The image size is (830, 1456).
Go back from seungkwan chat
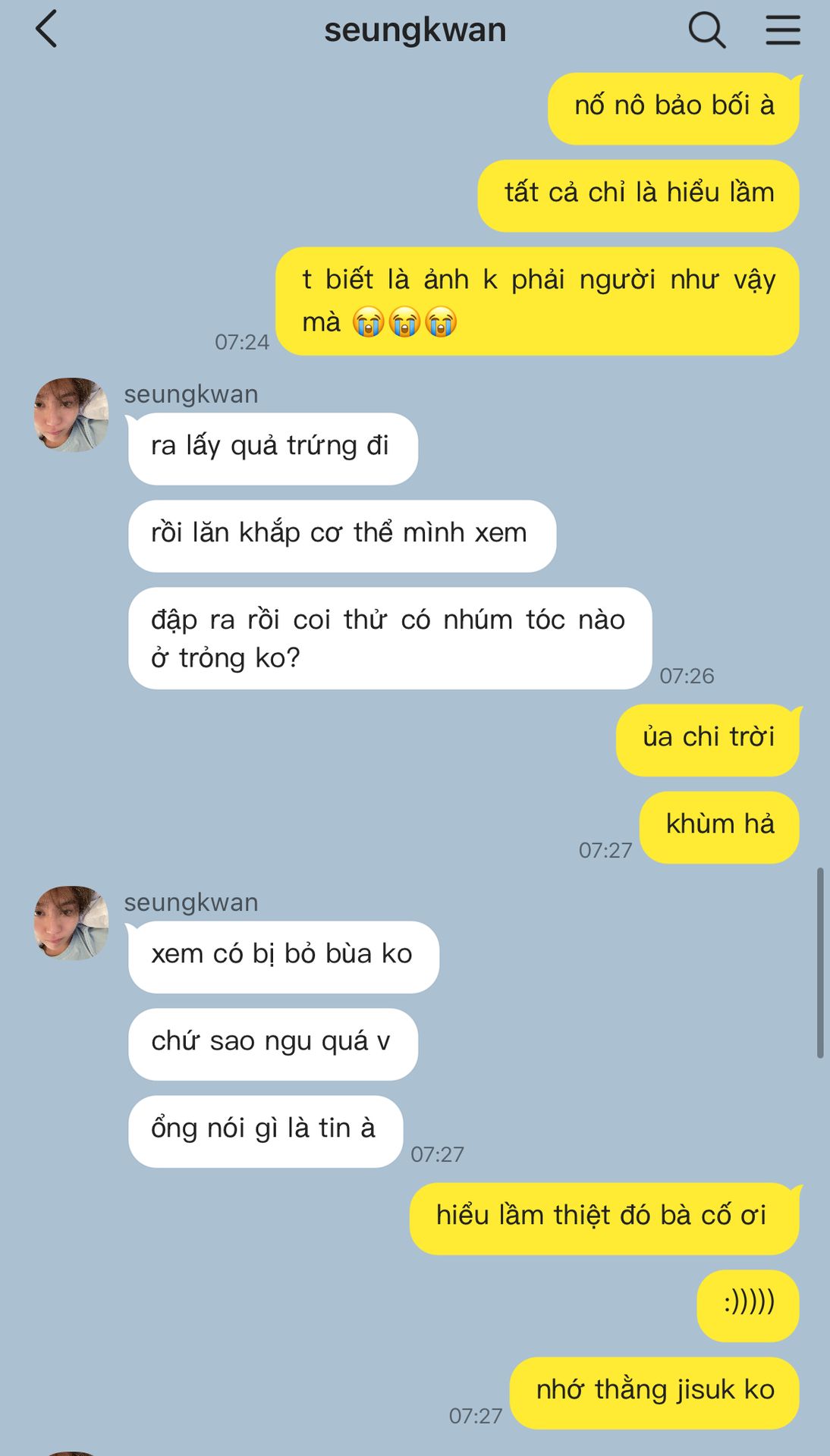point(46,30)
